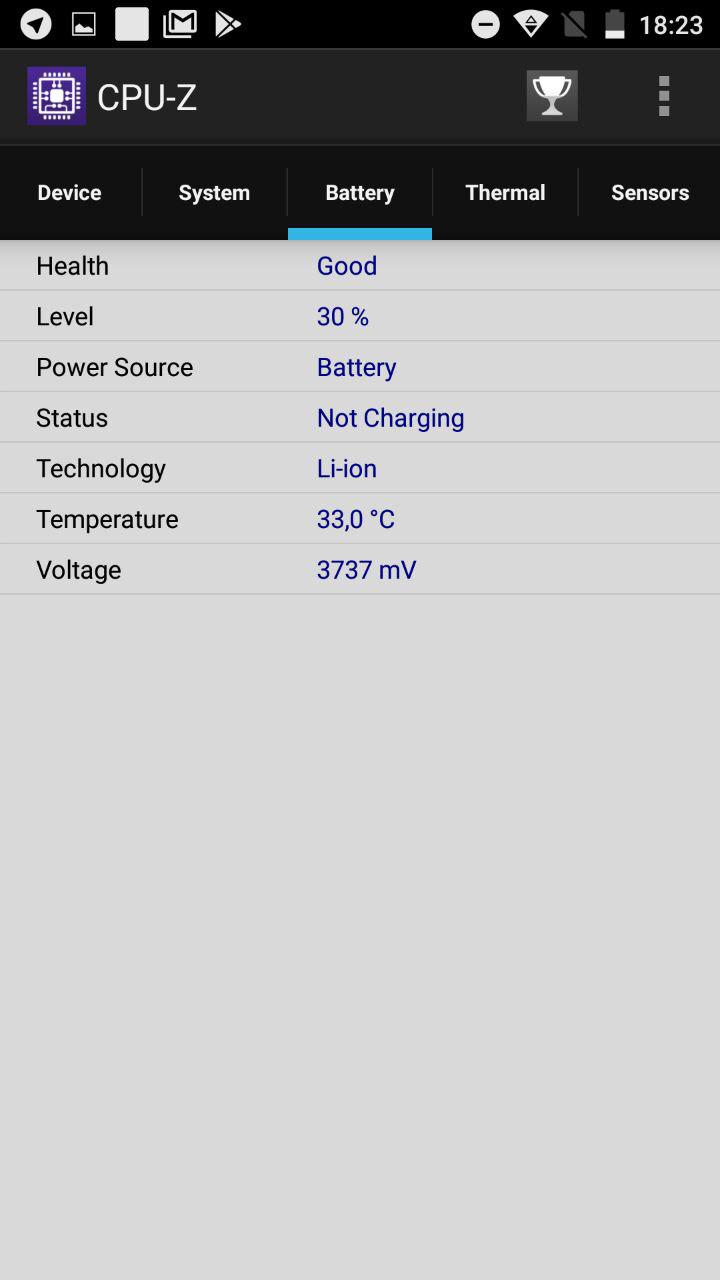Open the trophy validation icon
This screenshot has height=1280, width=720.
coord(552,96)
